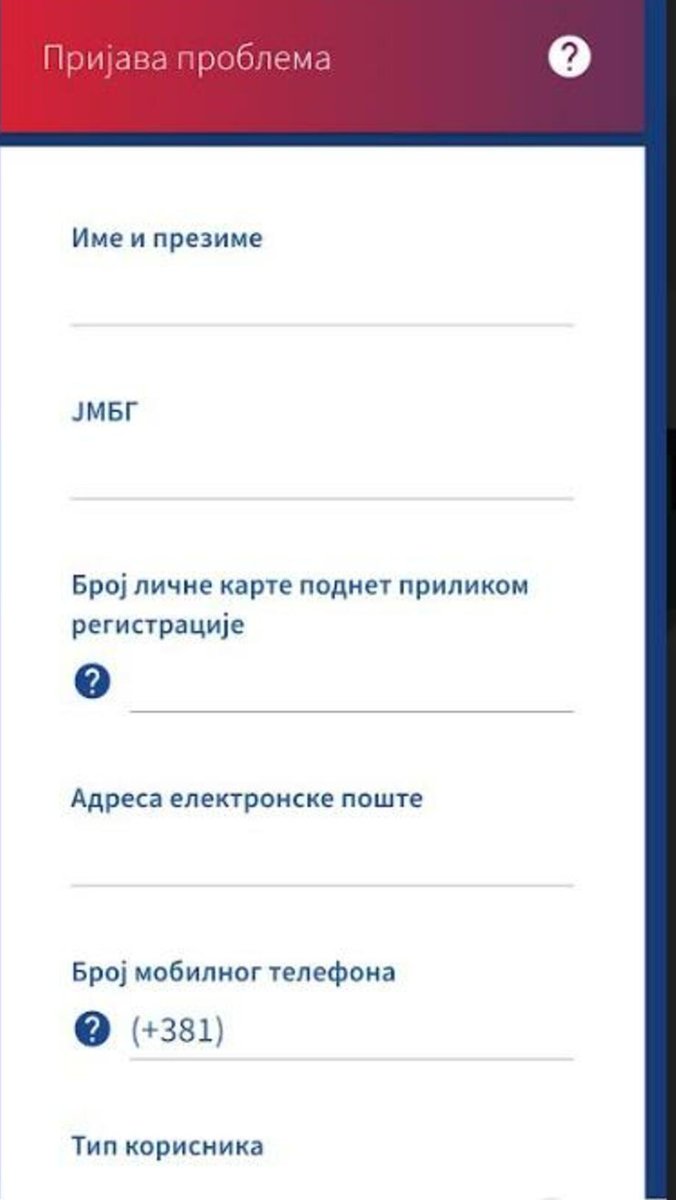
Task: Focus the mobile number field with (+381)
Action: click(352, 1032)
